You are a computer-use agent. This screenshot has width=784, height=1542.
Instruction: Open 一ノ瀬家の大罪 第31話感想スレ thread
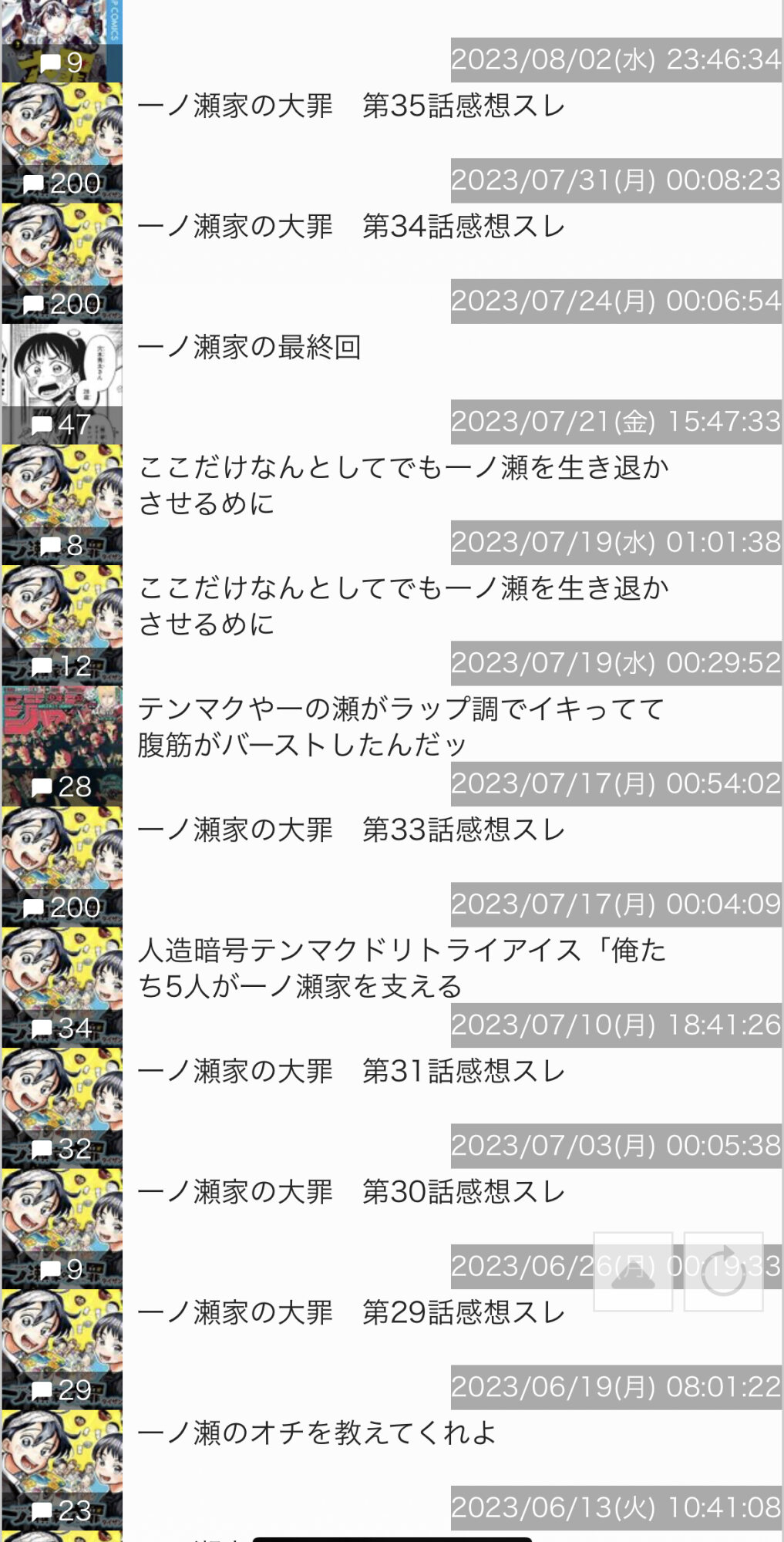tap(392, 1108)
